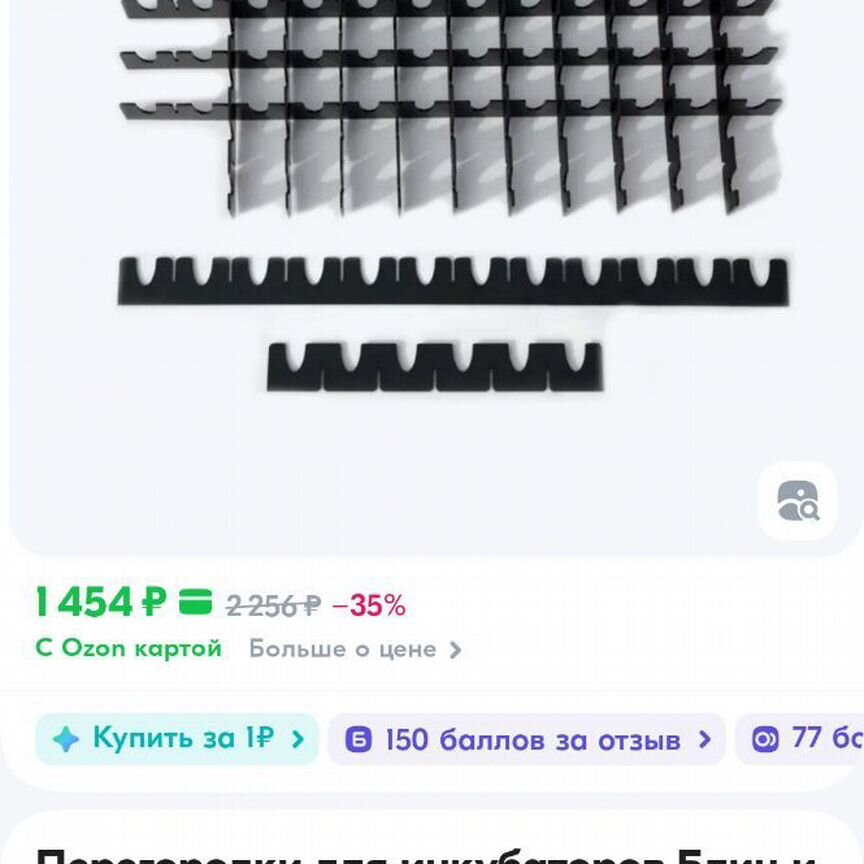864x864 pixels.
Task: Tap the search-similar-by-image icon
Action: tap(797, 501)
